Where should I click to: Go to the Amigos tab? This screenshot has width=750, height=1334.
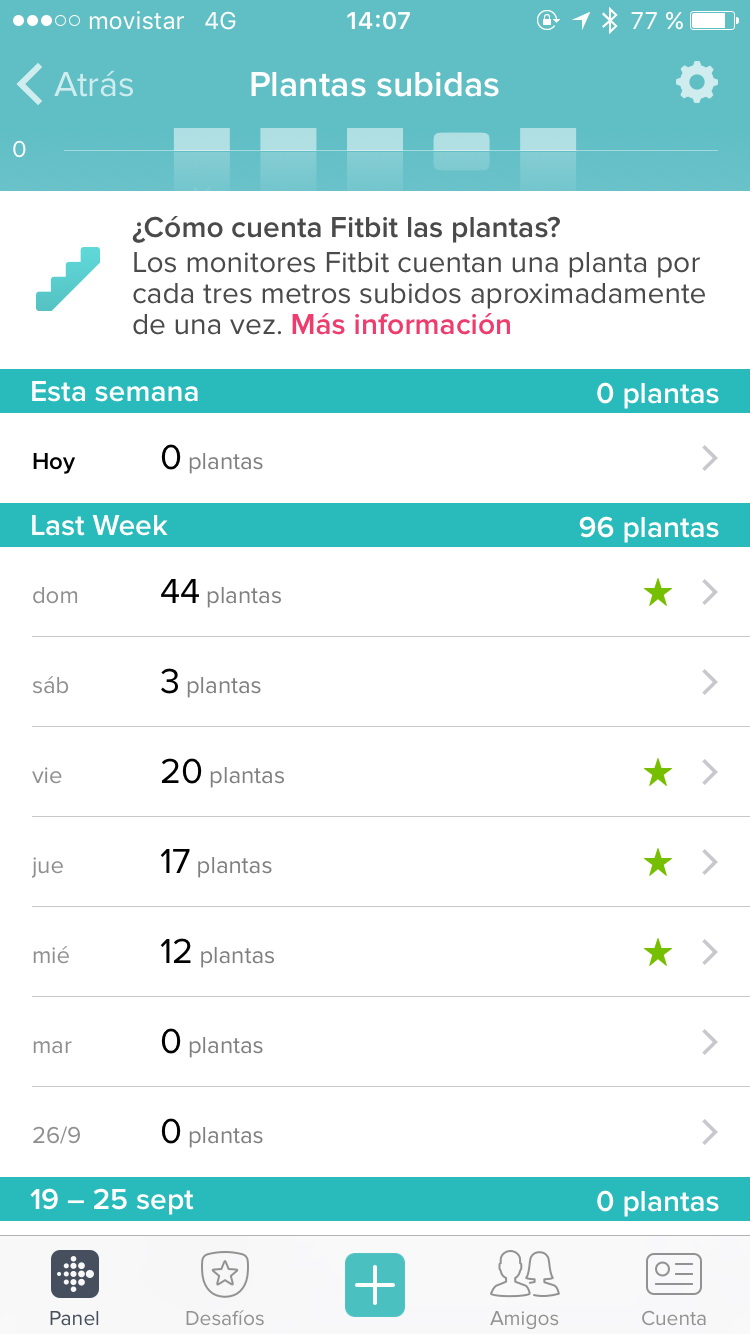coord(524,1288)
